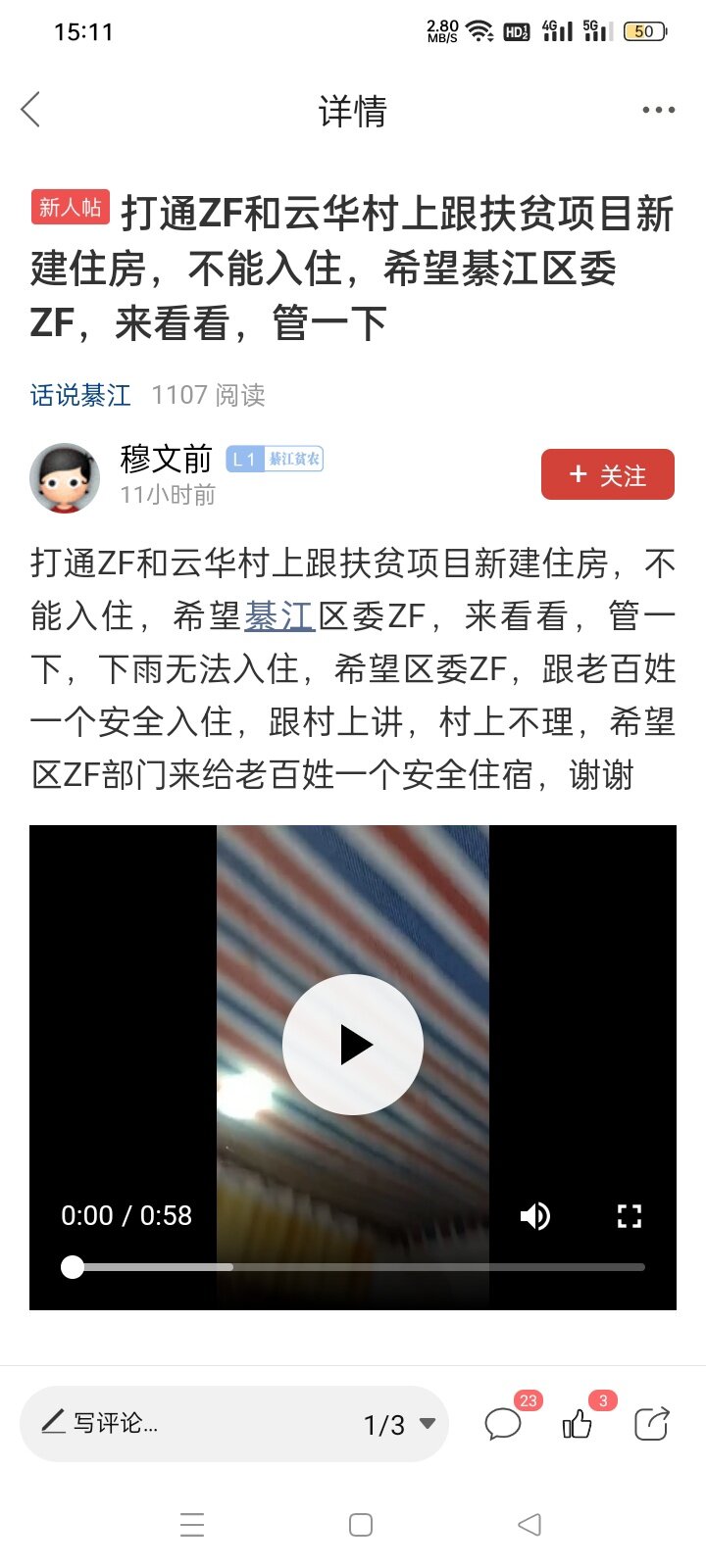The image size is (706, 1568).
Task: Enter fullscreen video mode
Action: [x=629, y=1216]
